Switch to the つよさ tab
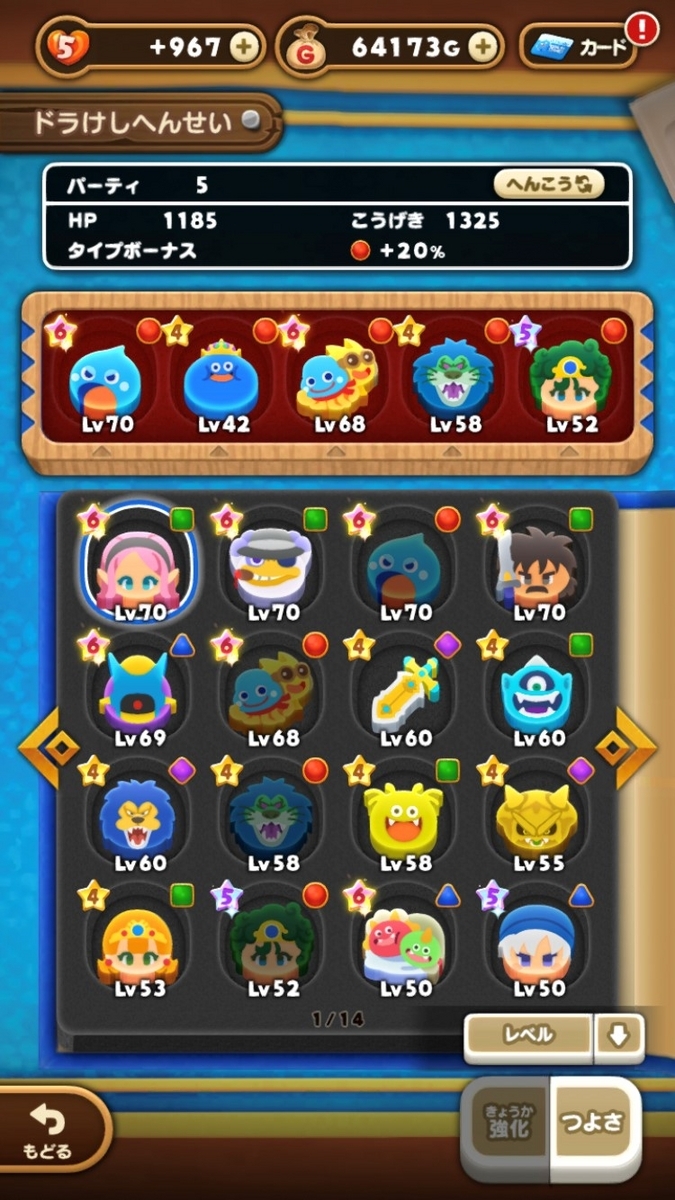This screenshot has width=675, height=1200. coord(592,1122)
